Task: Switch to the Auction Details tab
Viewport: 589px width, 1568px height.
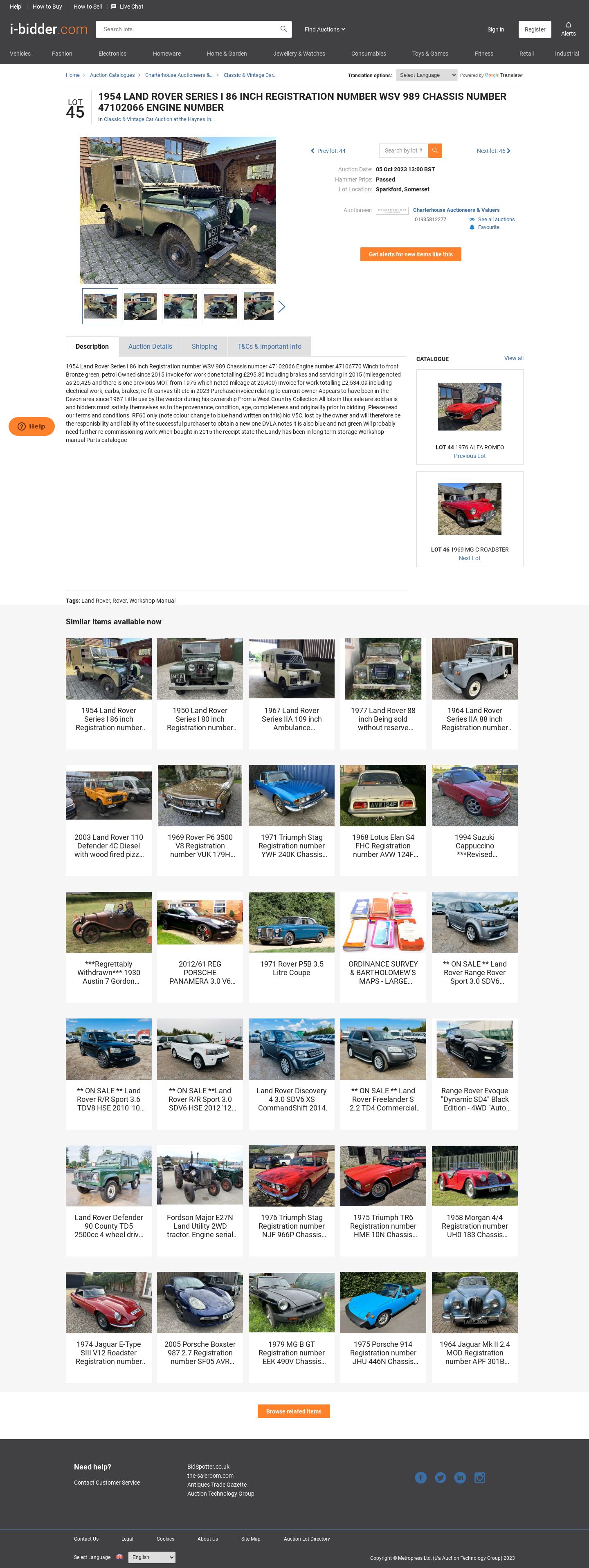Action: (150, 346)
